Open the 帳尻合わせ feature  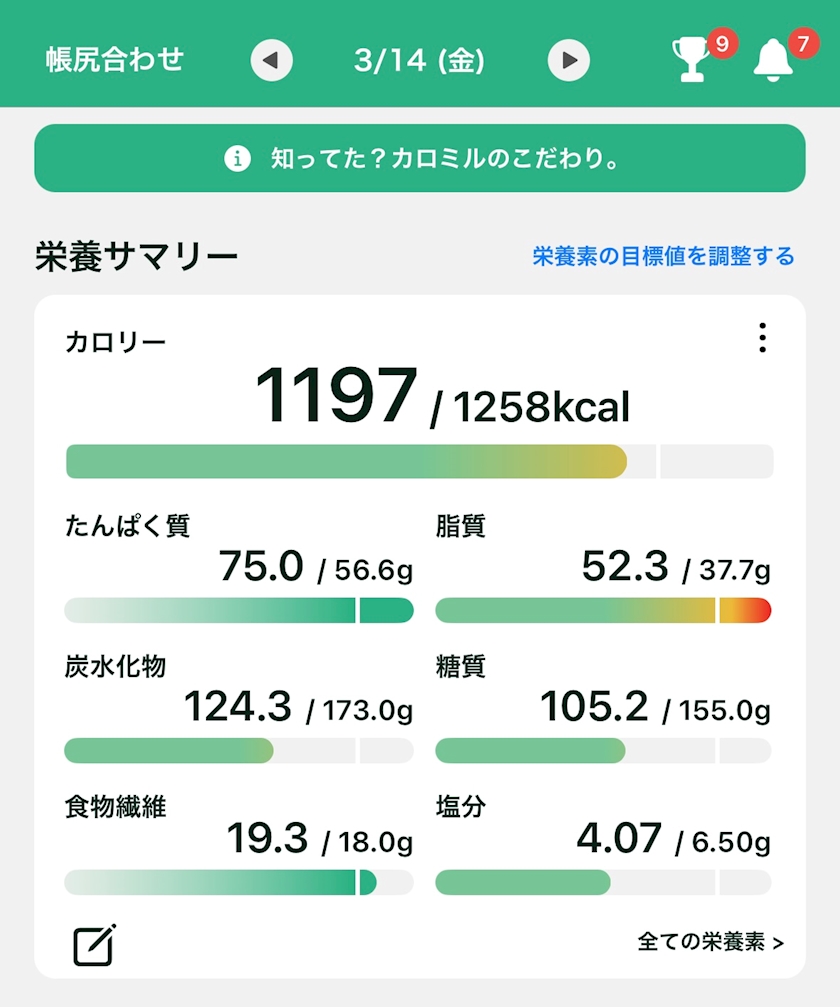115,60
